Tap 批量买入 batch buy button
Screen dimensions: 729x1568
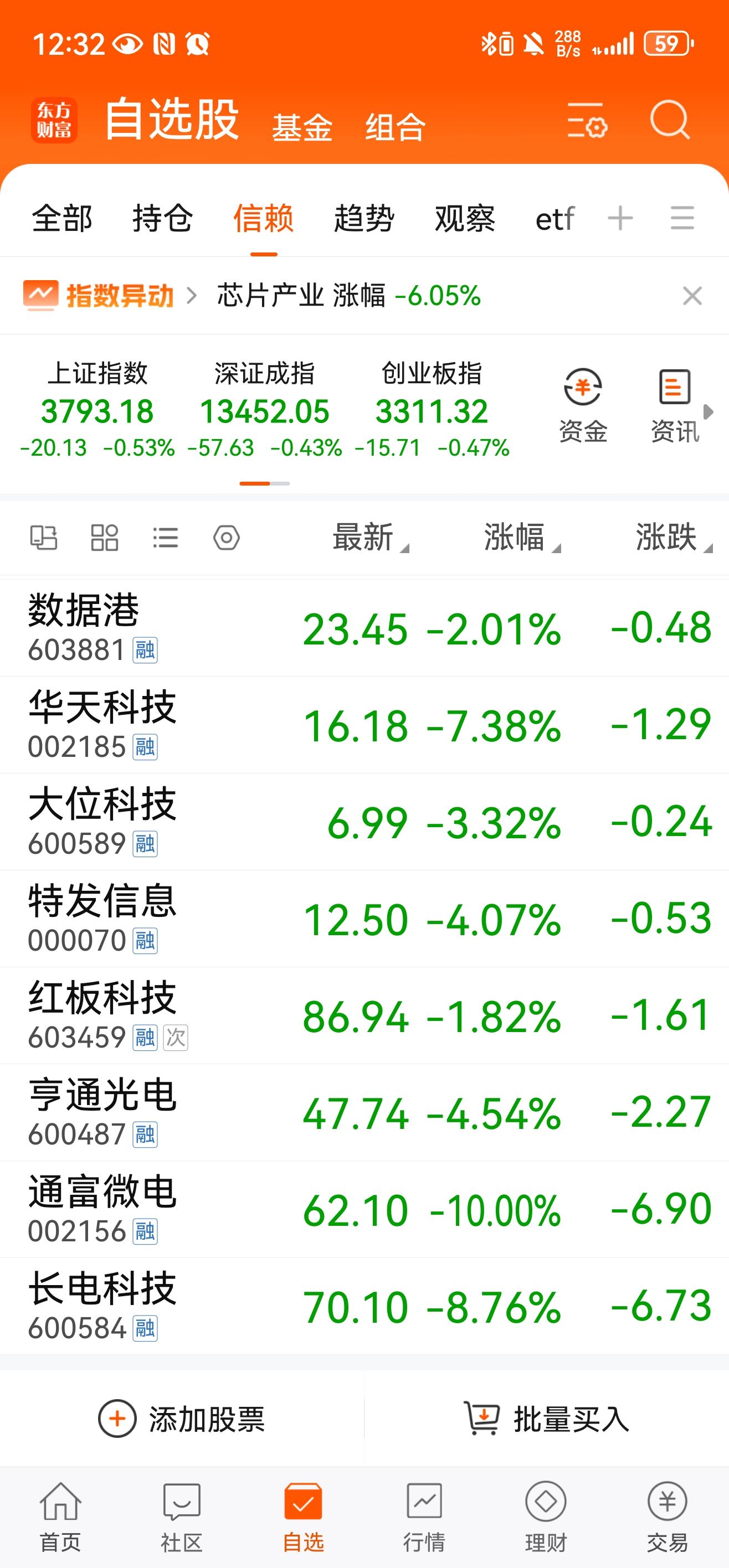coord(546,1419)
